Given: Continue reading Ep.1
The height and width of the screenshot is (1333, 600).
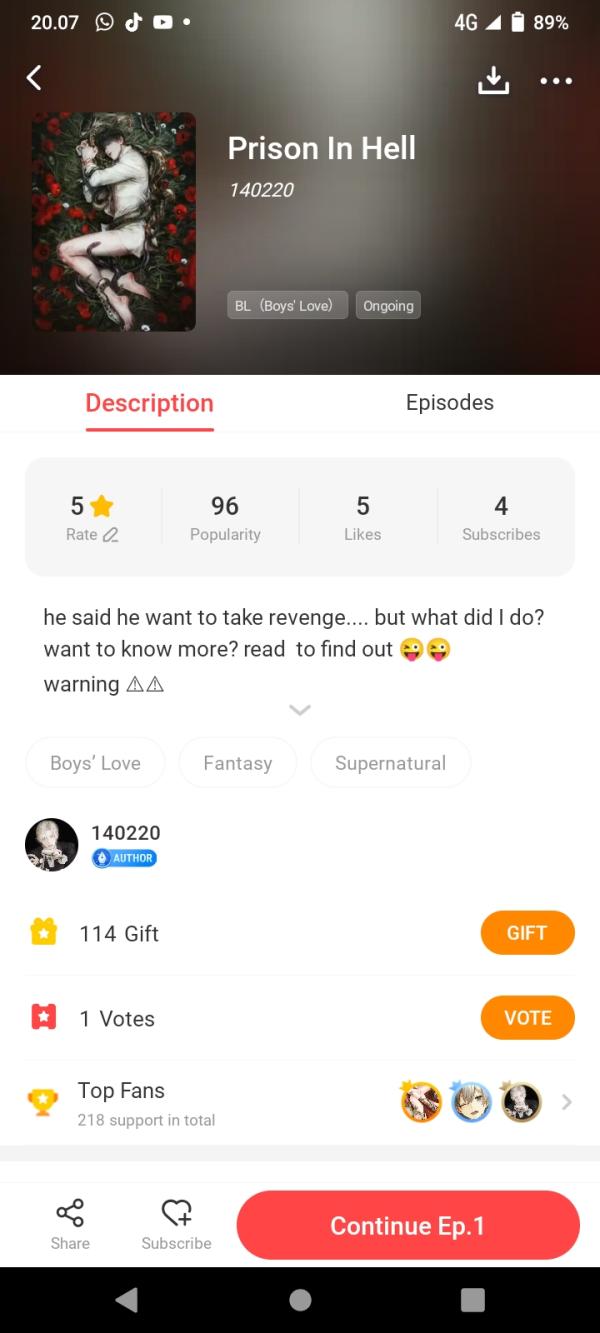Looking at the screenshot, I should pos(408,1225).
